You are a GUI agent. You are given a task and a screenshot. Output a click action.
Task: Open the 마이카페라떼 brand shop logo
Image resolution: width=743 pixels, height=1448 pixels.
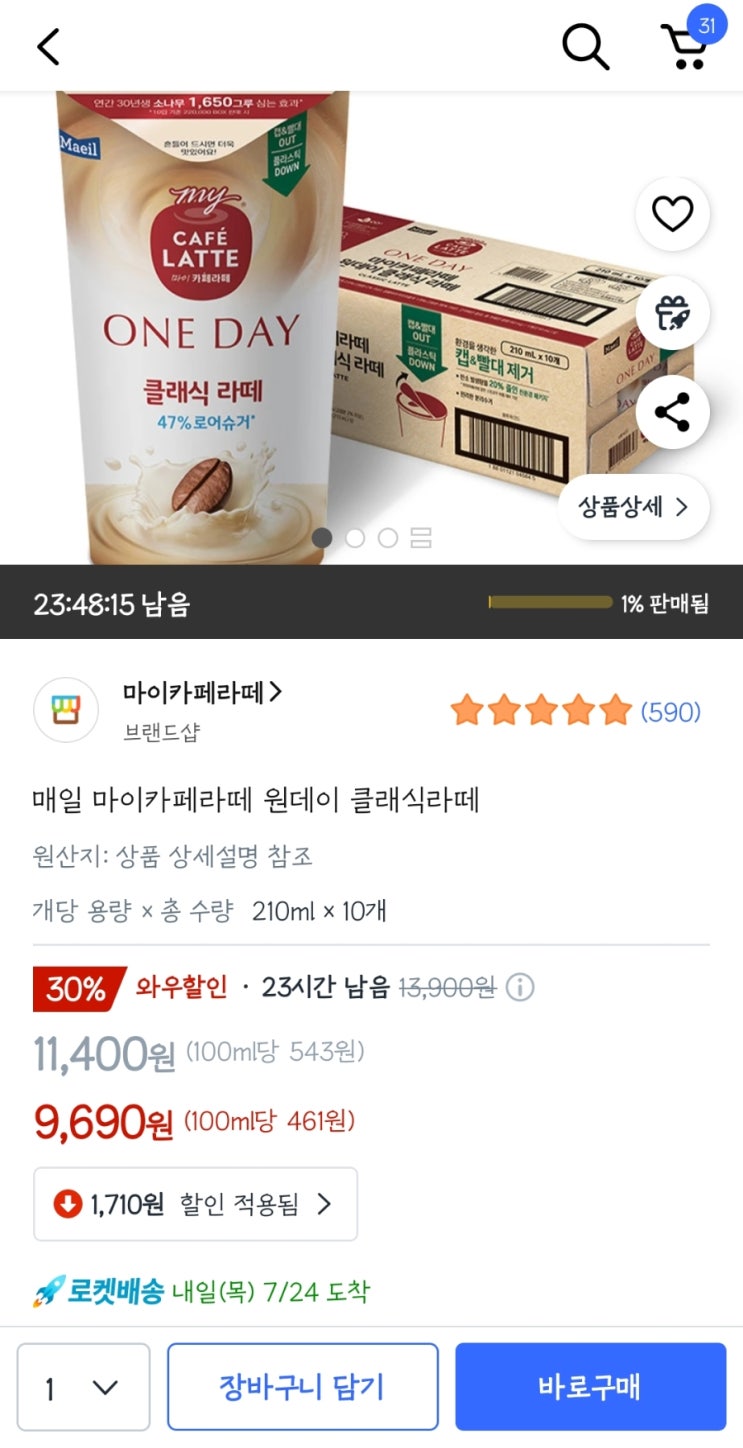click(66, 706)
